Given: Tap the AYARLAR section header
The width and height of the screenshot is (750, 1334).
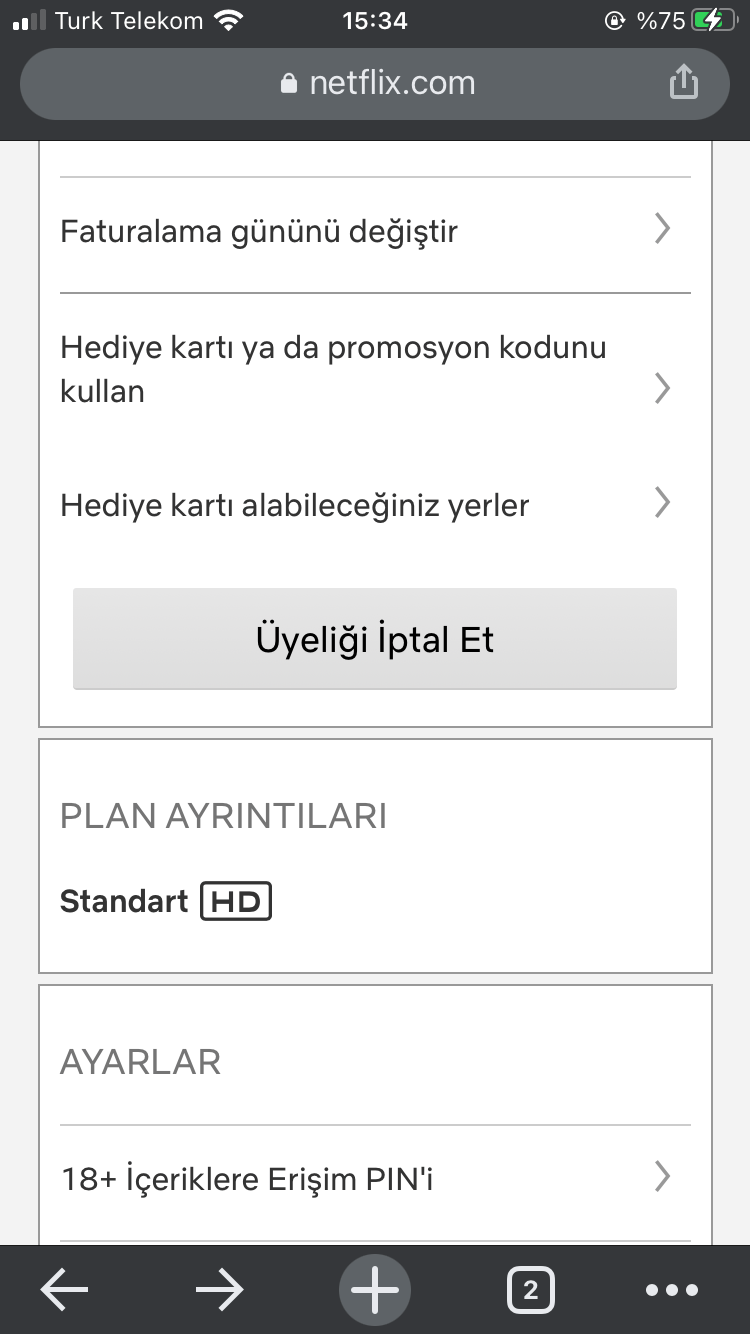Looking at the screenshot, I should (140, 1061).
